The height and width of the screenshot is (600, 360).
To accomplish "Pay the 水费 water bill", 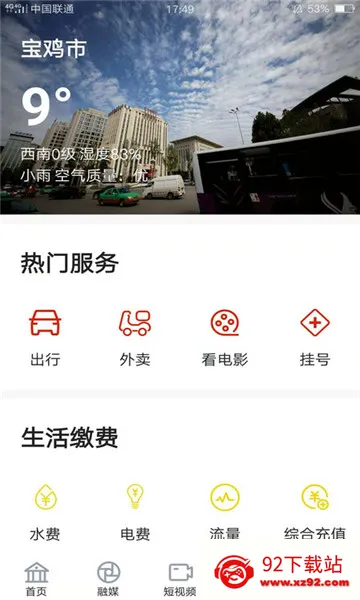I will point(45,512).
